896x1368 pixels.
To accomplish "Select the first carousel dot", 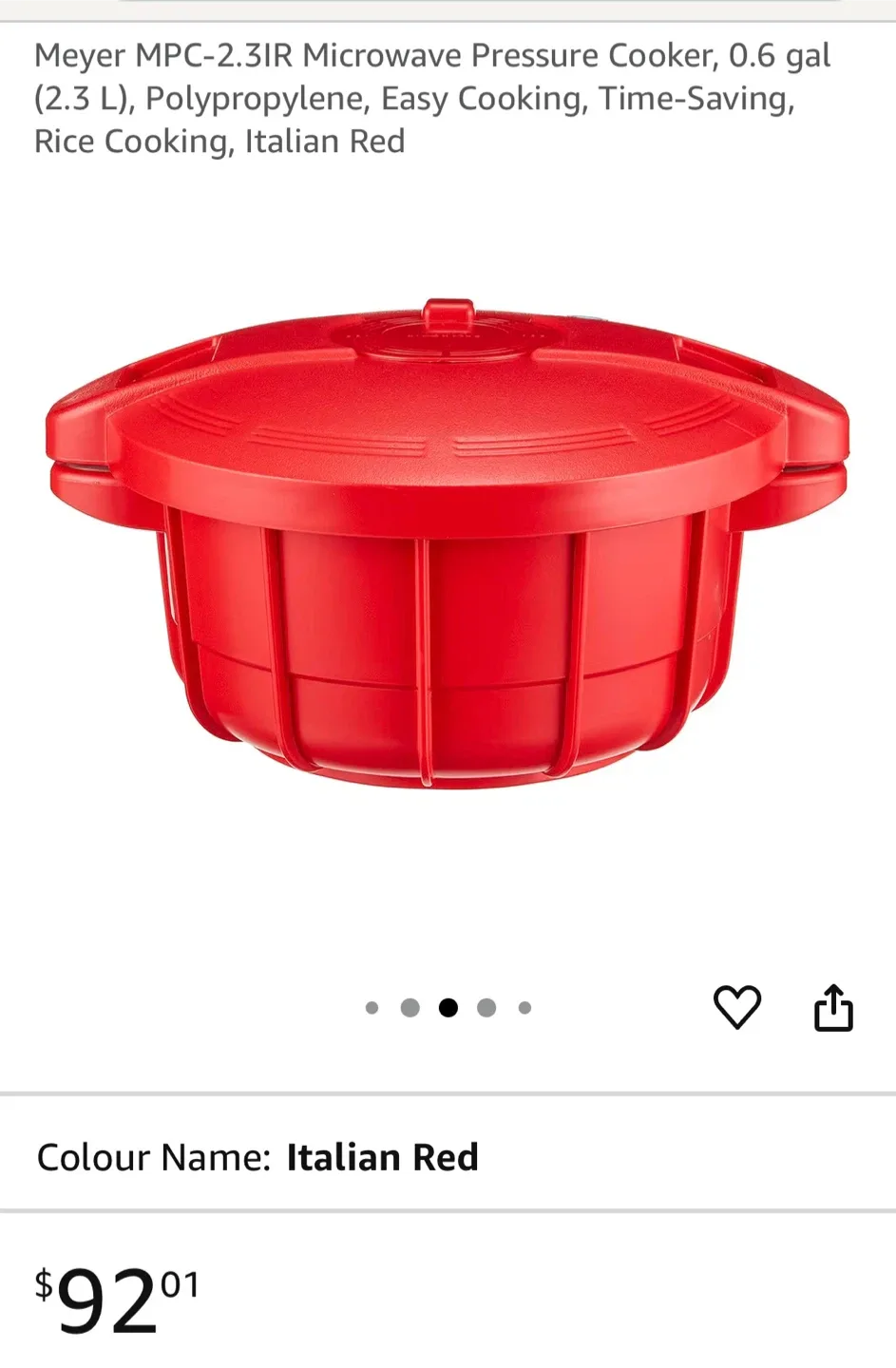I will coord(372,1008).
